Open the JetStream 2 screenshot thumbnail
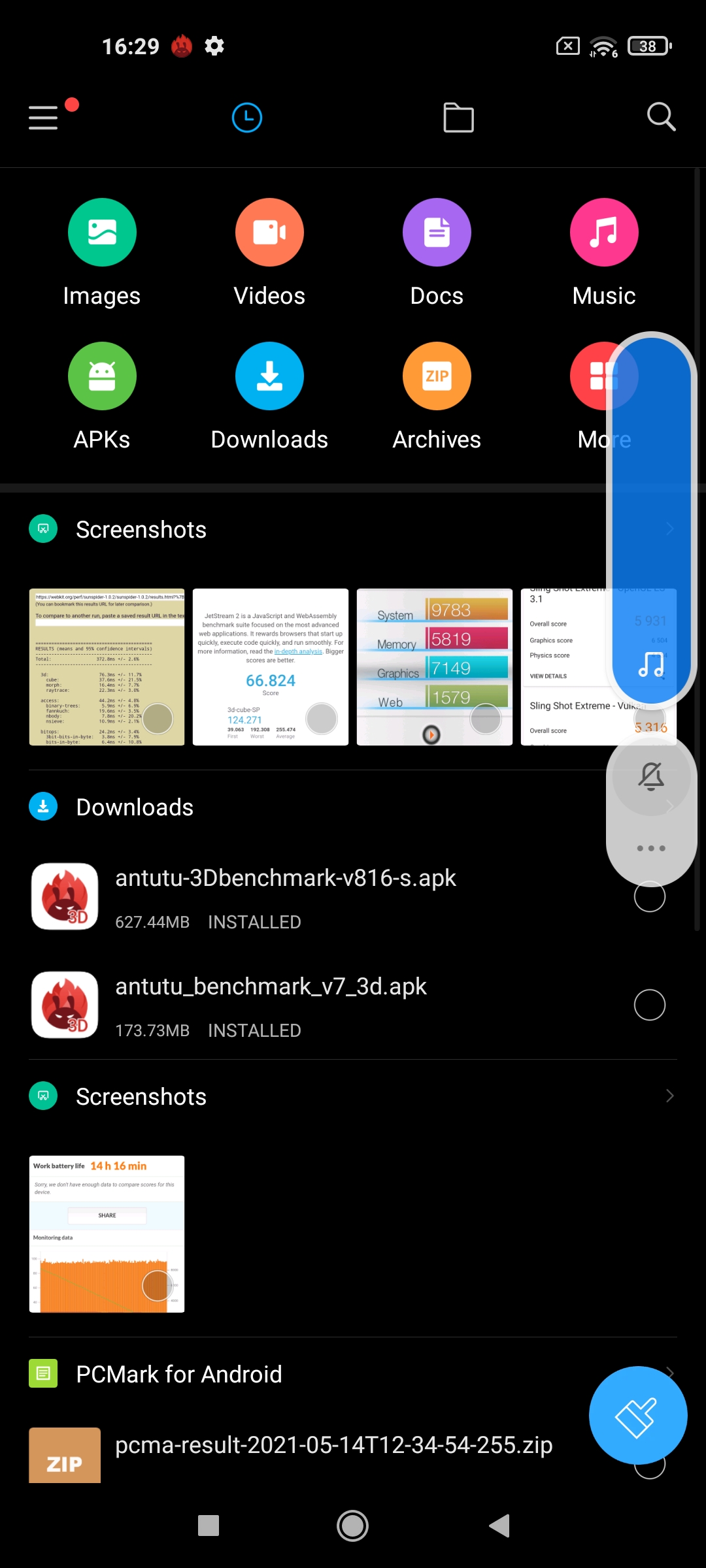This screenshot has height=1568, width=706. 271,667
